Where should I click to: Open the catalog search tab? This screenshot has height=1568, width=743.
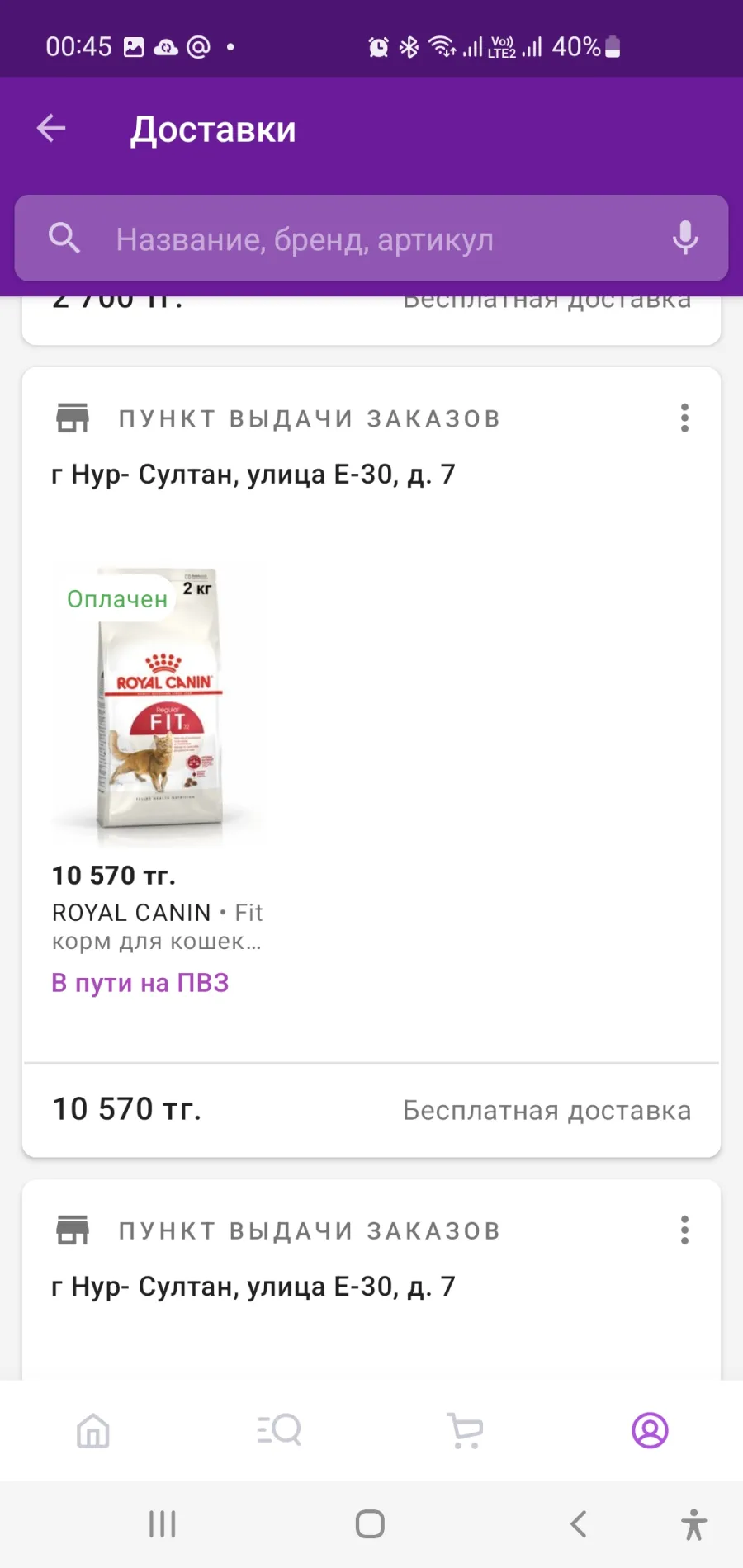click(278, 1430)
